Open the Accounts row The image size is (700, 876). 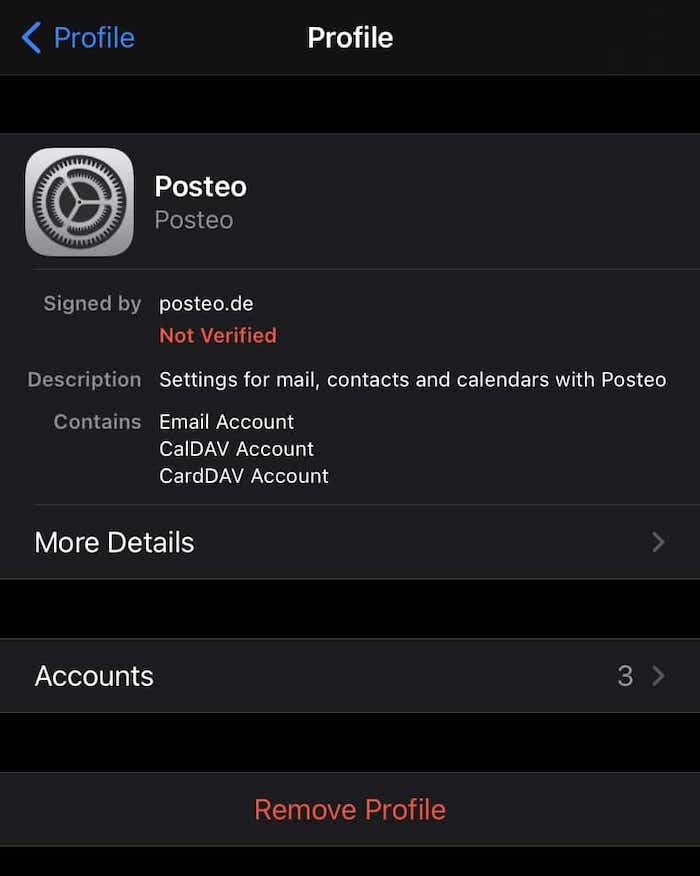click(x=349, y=676)
